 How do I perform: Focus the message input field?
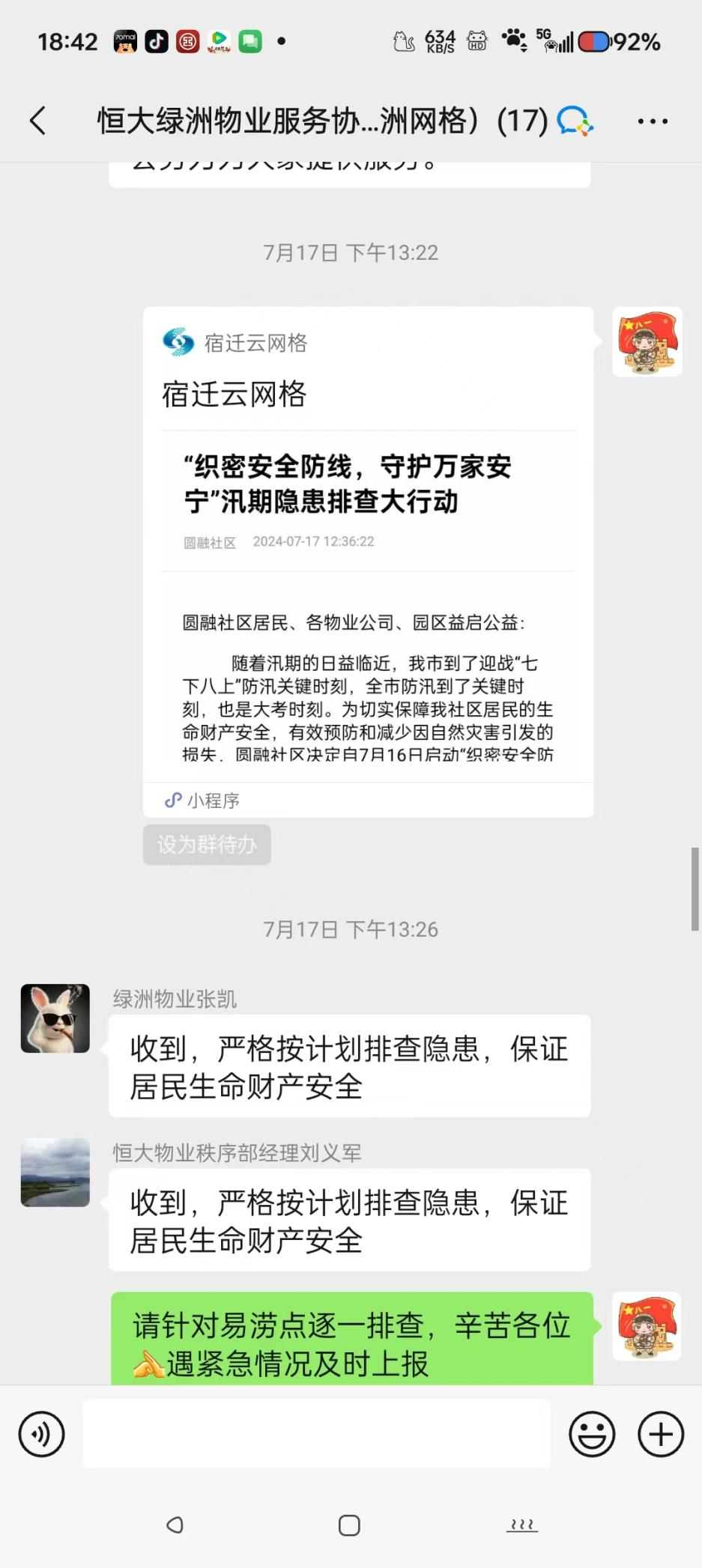click(316, 1434)
